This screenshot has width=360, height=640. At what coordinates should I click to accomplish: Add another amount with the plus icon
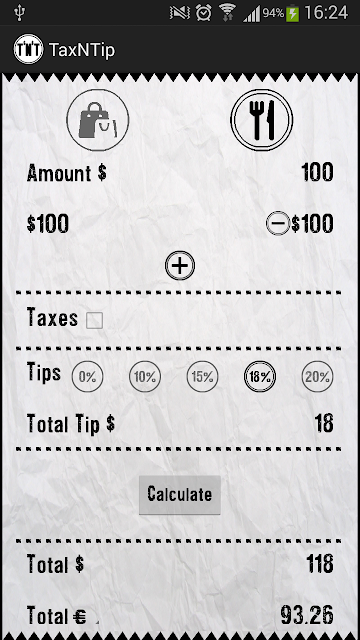[180, 266]
